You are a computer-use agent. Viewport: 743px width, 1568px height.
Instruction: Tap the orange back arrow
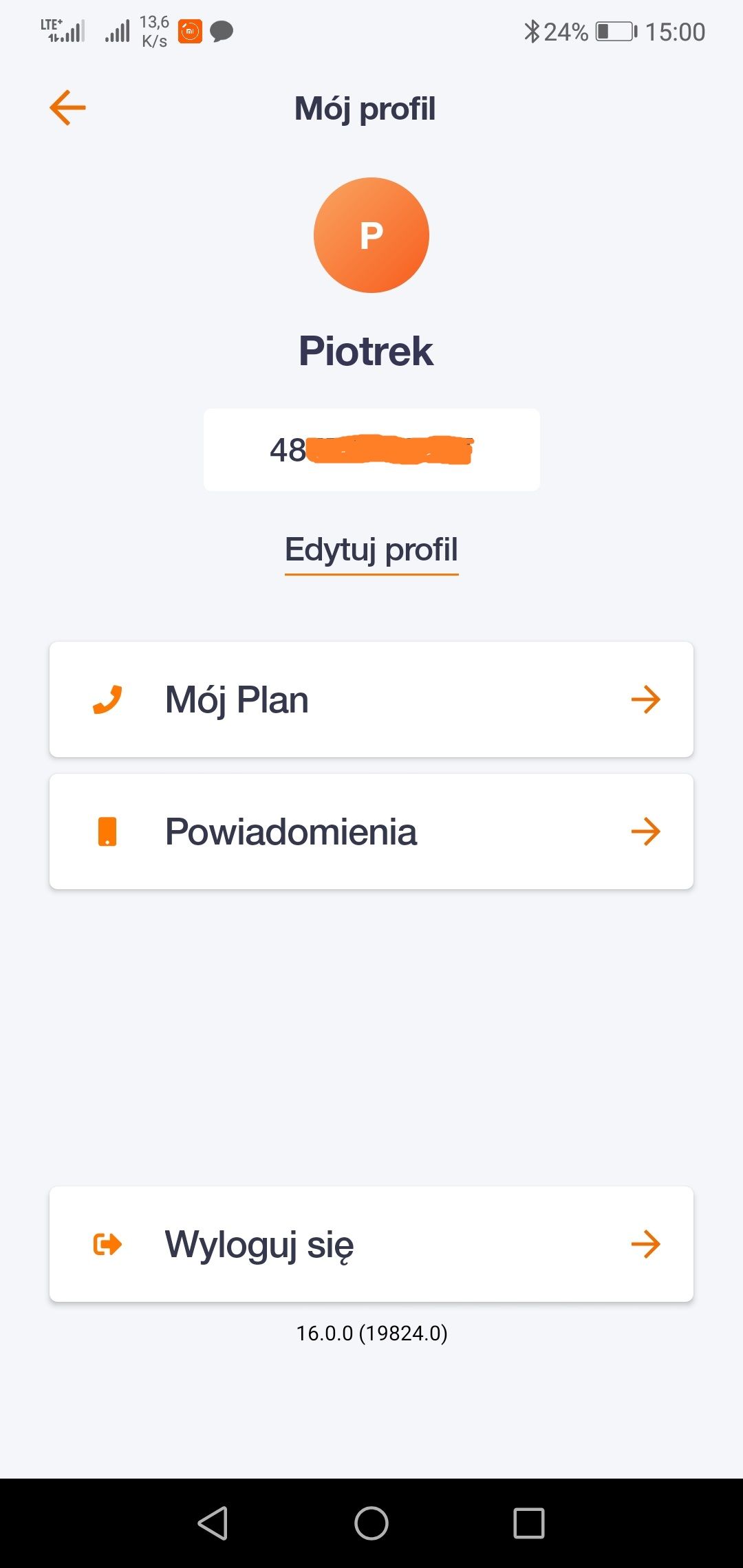[67, 107]
